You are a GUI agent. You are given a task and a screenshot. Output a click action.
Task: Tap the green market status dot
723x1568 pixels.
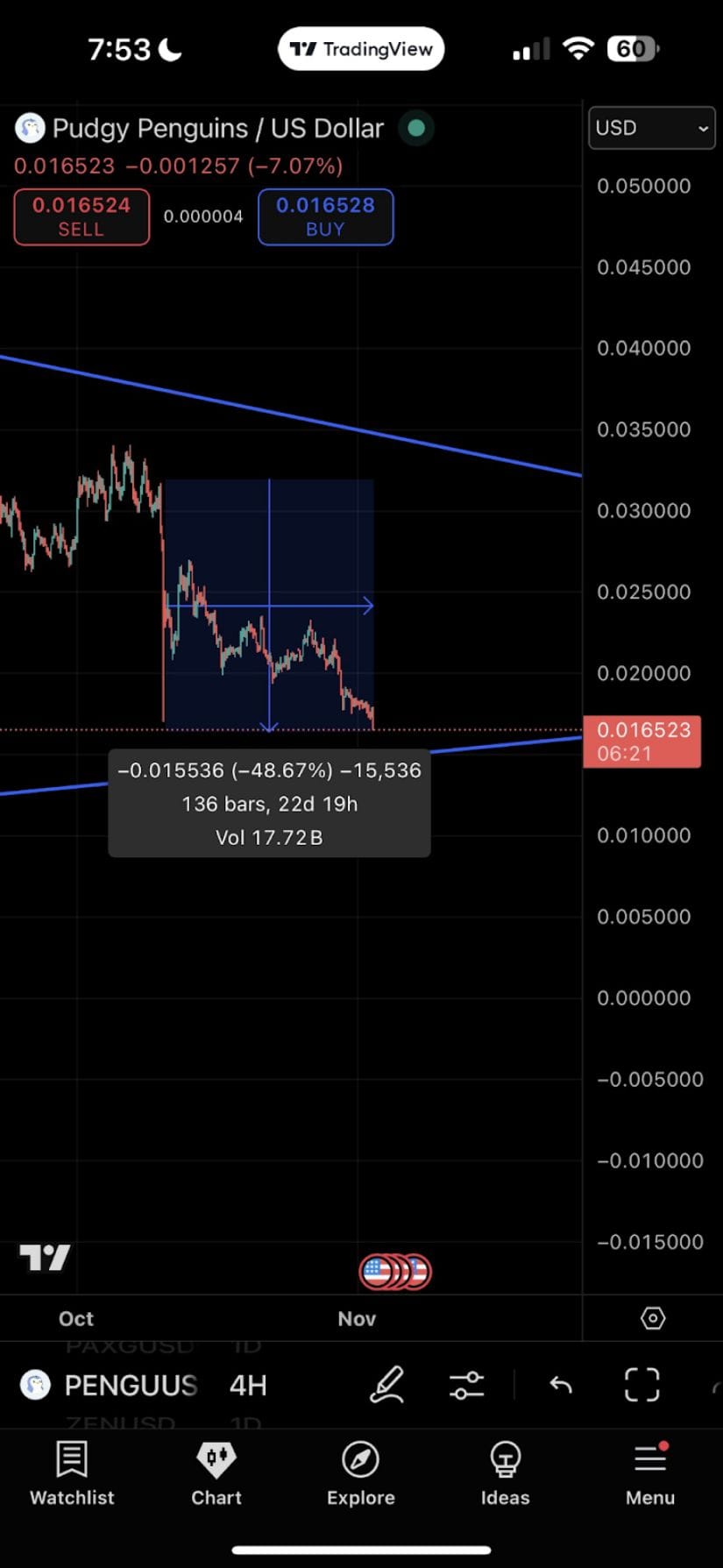(x=416, y=128)
